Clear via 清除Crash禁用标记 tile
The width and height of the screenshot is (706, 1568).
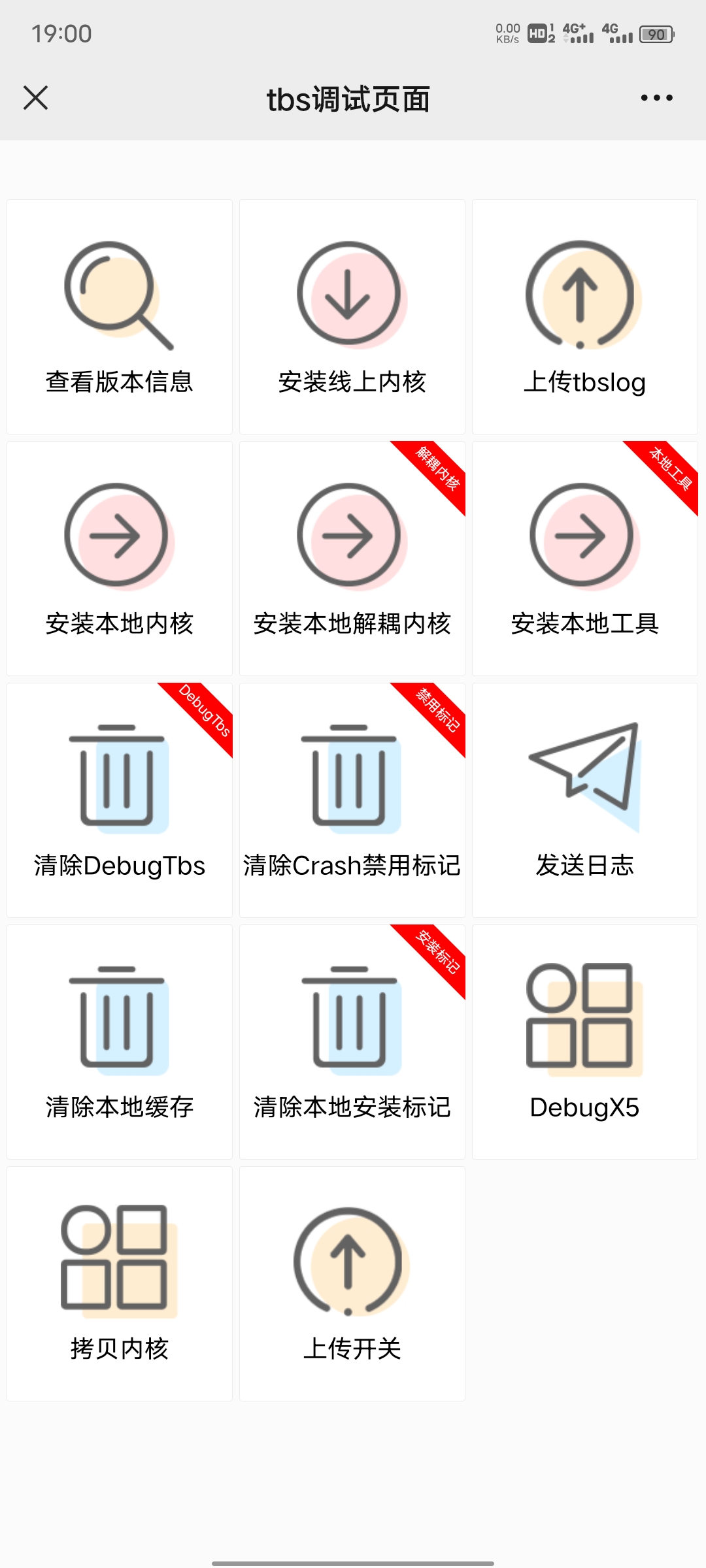[352, 800]
